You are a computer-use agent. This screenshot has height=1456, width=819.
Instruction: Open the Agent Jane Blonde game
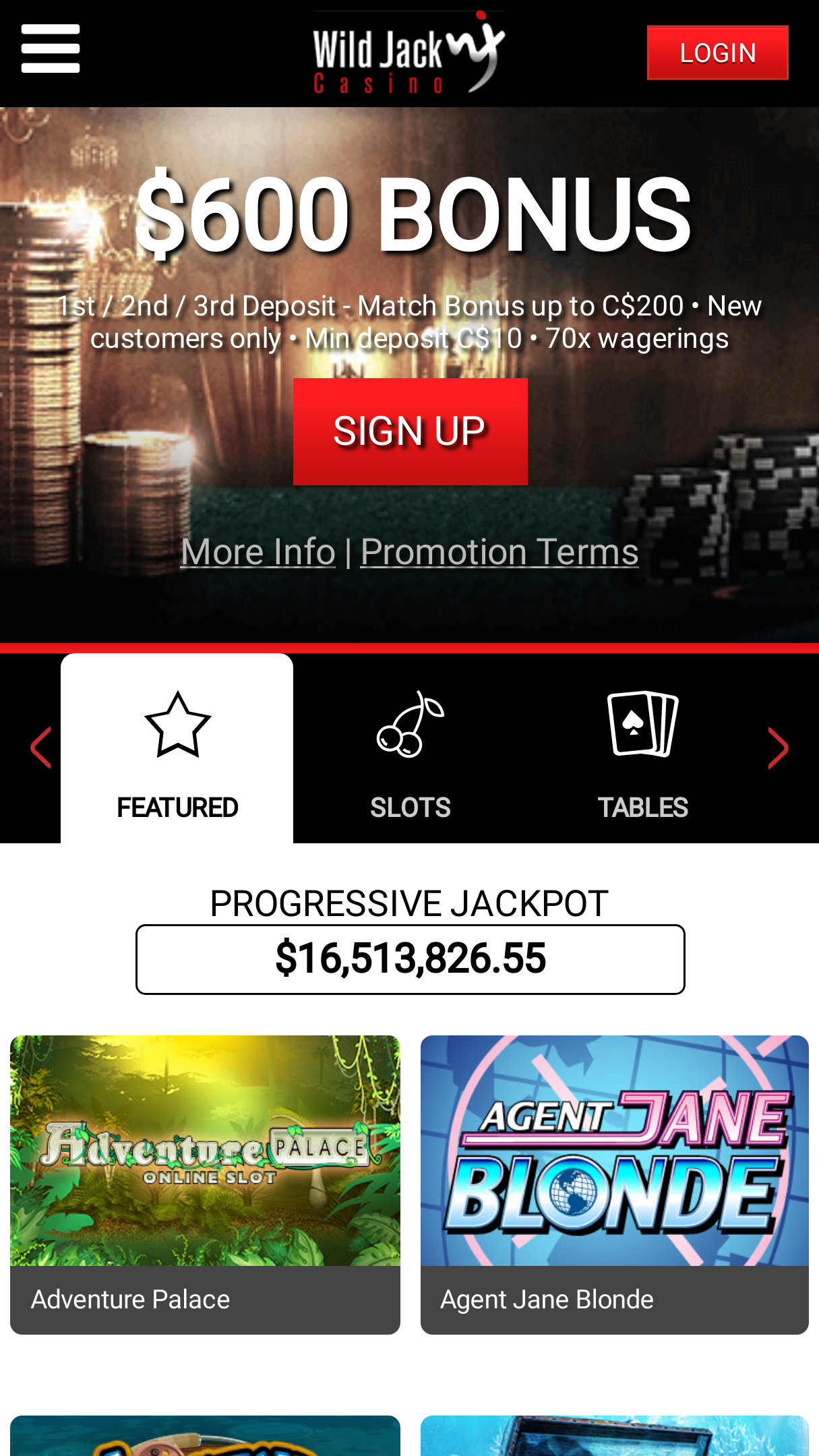pyautogui.click(x=614, y=1184)
